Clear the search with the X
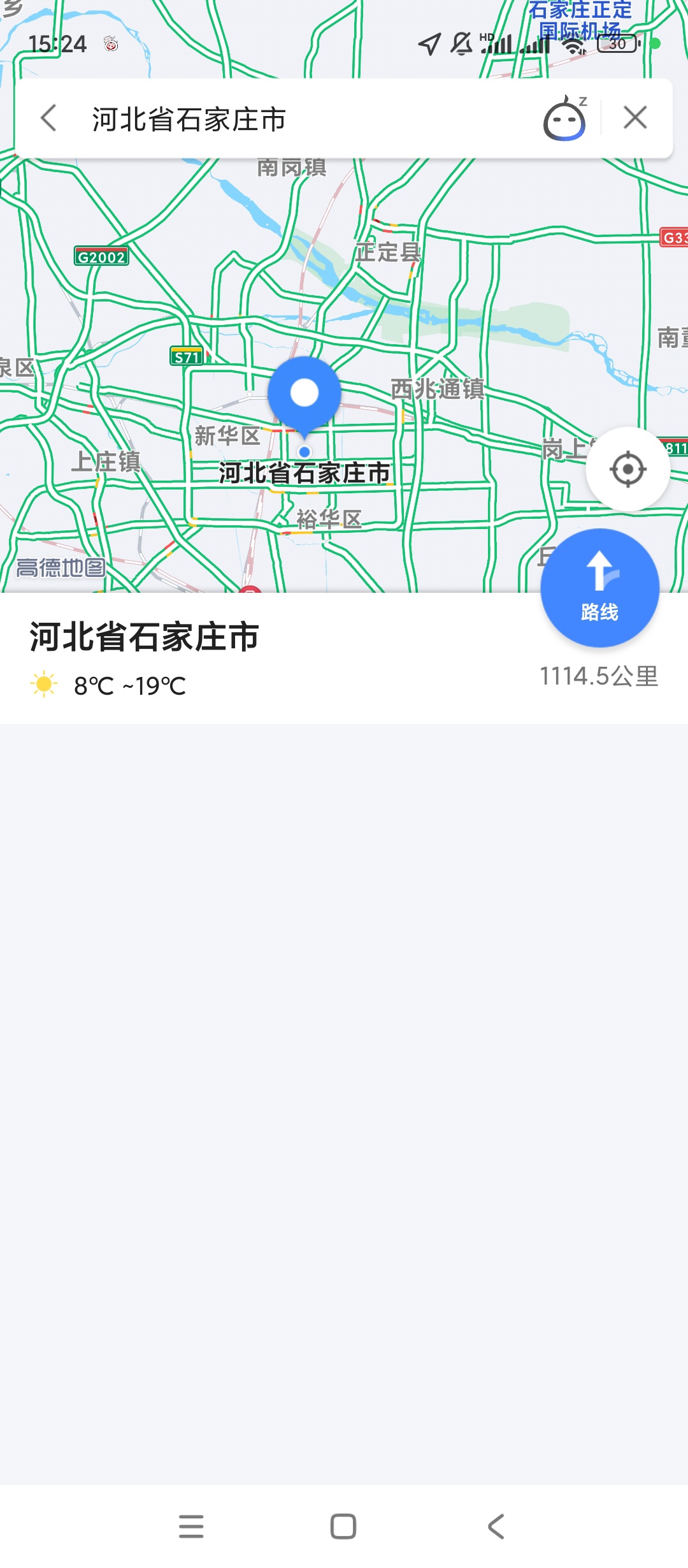 [635, 118]
